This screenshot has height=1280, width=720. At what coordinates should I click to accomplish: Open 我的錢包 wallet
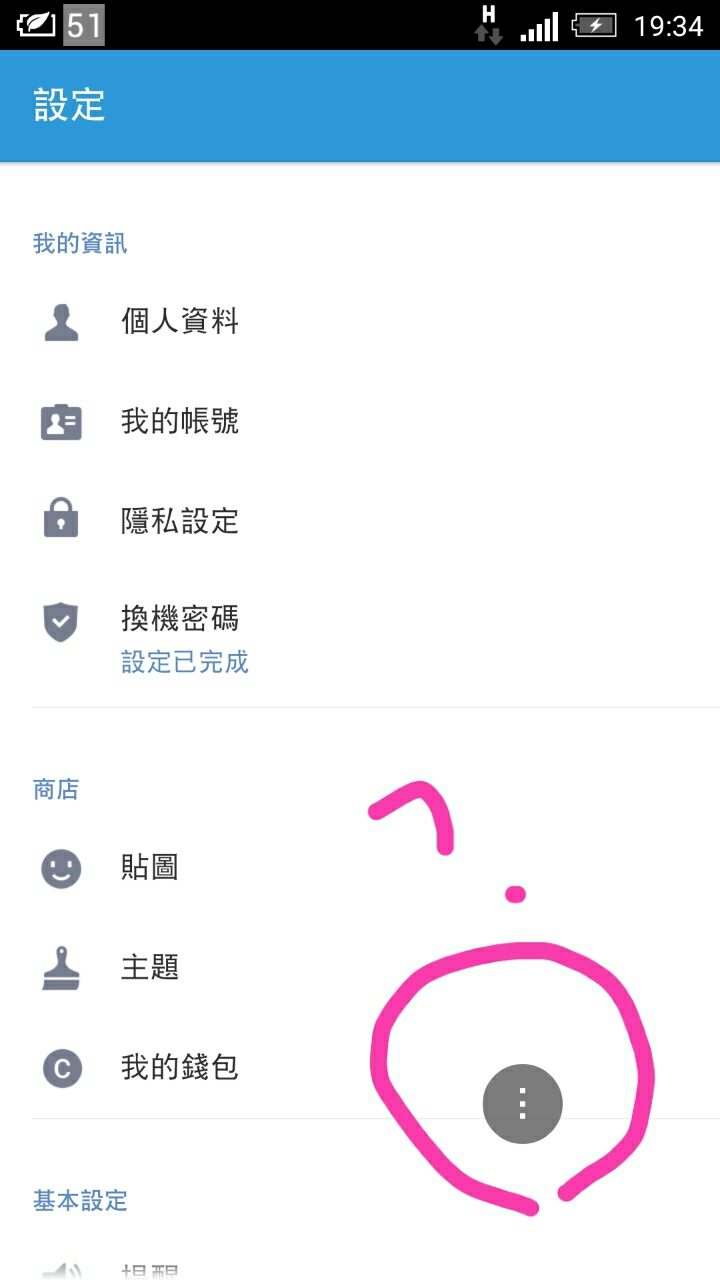pos(180,1067)
